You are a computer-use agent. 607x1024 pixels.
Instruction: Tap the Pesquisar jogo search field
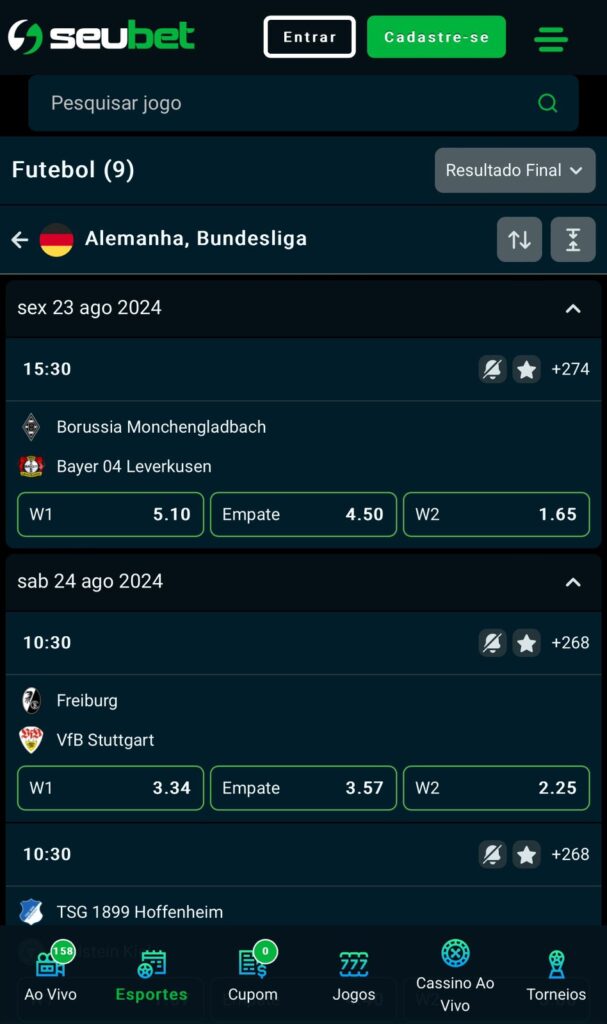pos(303,103)
